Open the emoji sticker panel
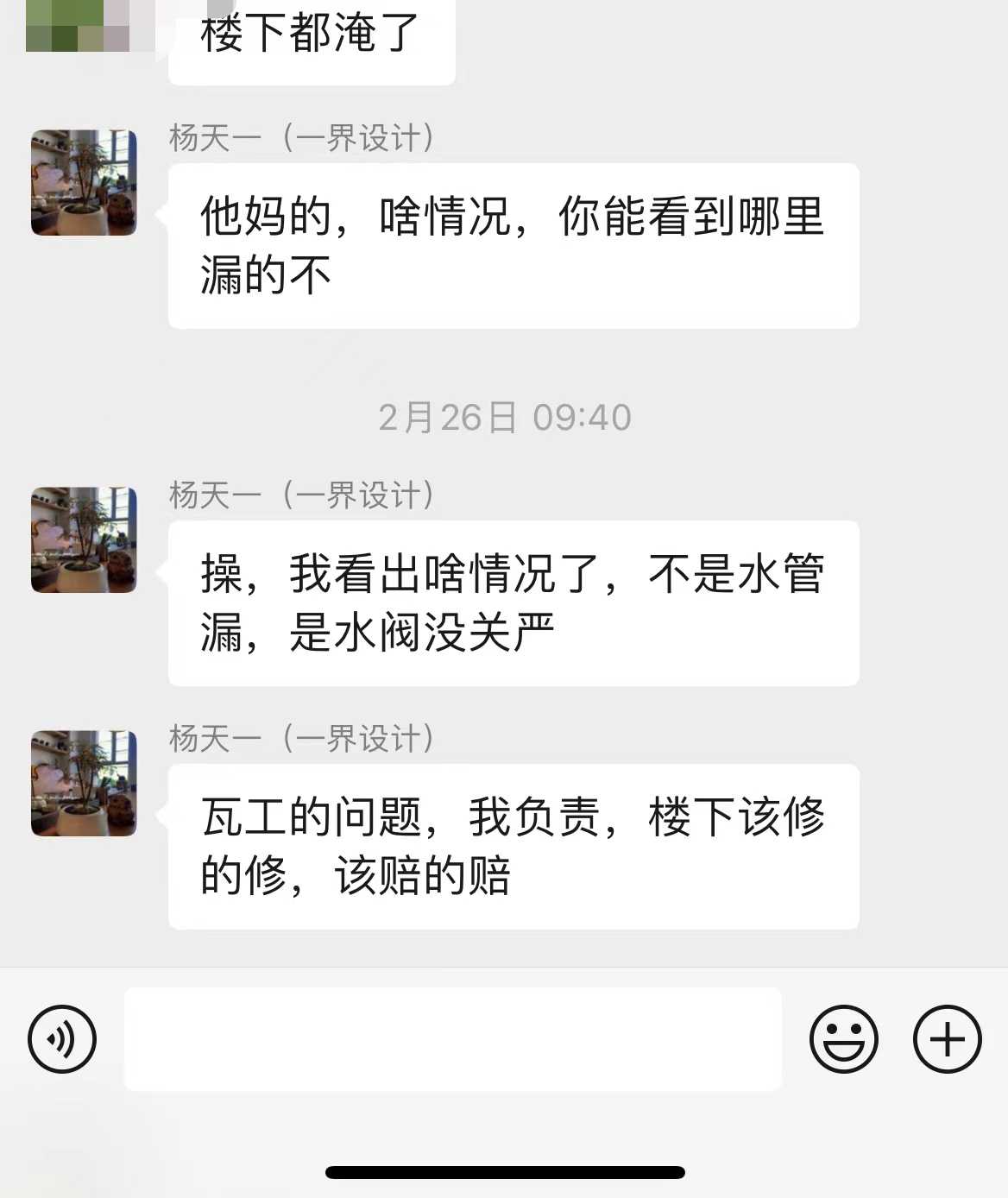The height and width of the screenshot is (1198, 1008). coord(843,1039)
